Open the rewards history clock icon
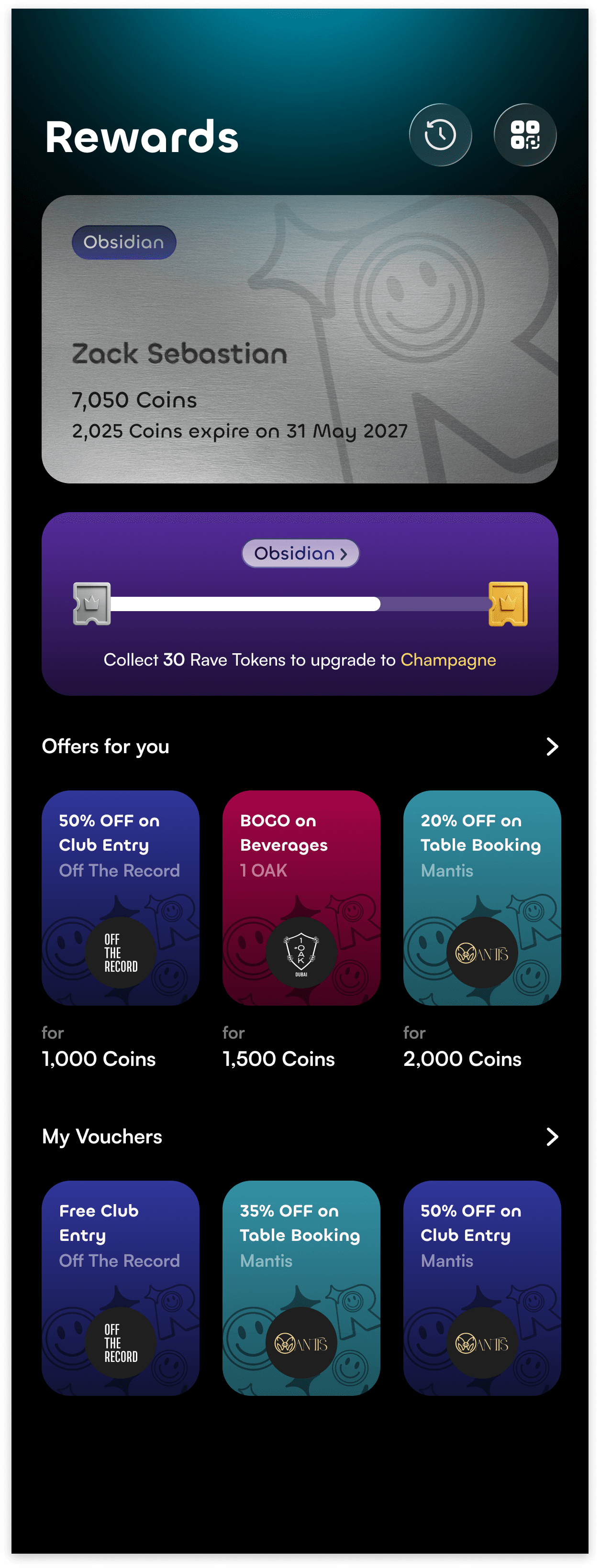This screenshot has width=600, height=1568. [440, 134]
